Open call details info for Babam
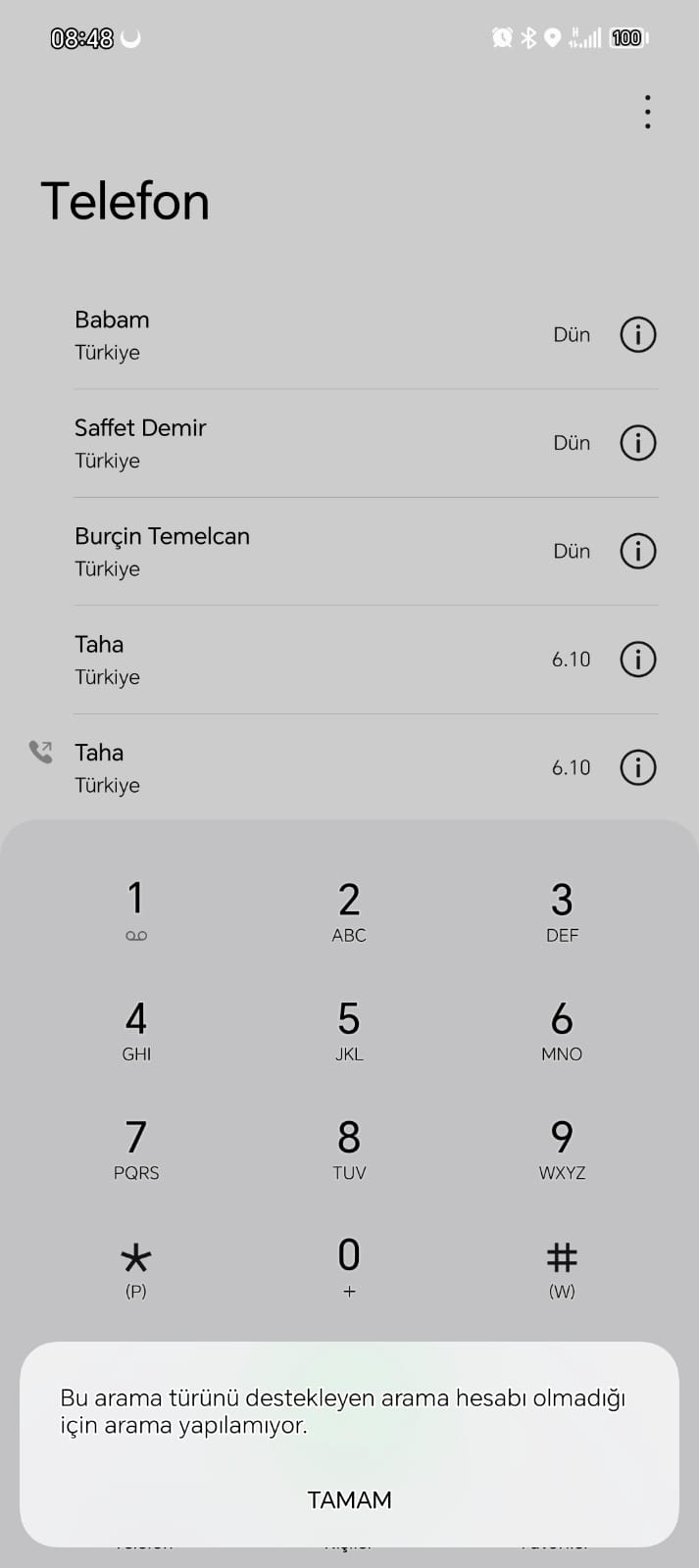Viewport: 699px width, 1568px height. (637, 335)
